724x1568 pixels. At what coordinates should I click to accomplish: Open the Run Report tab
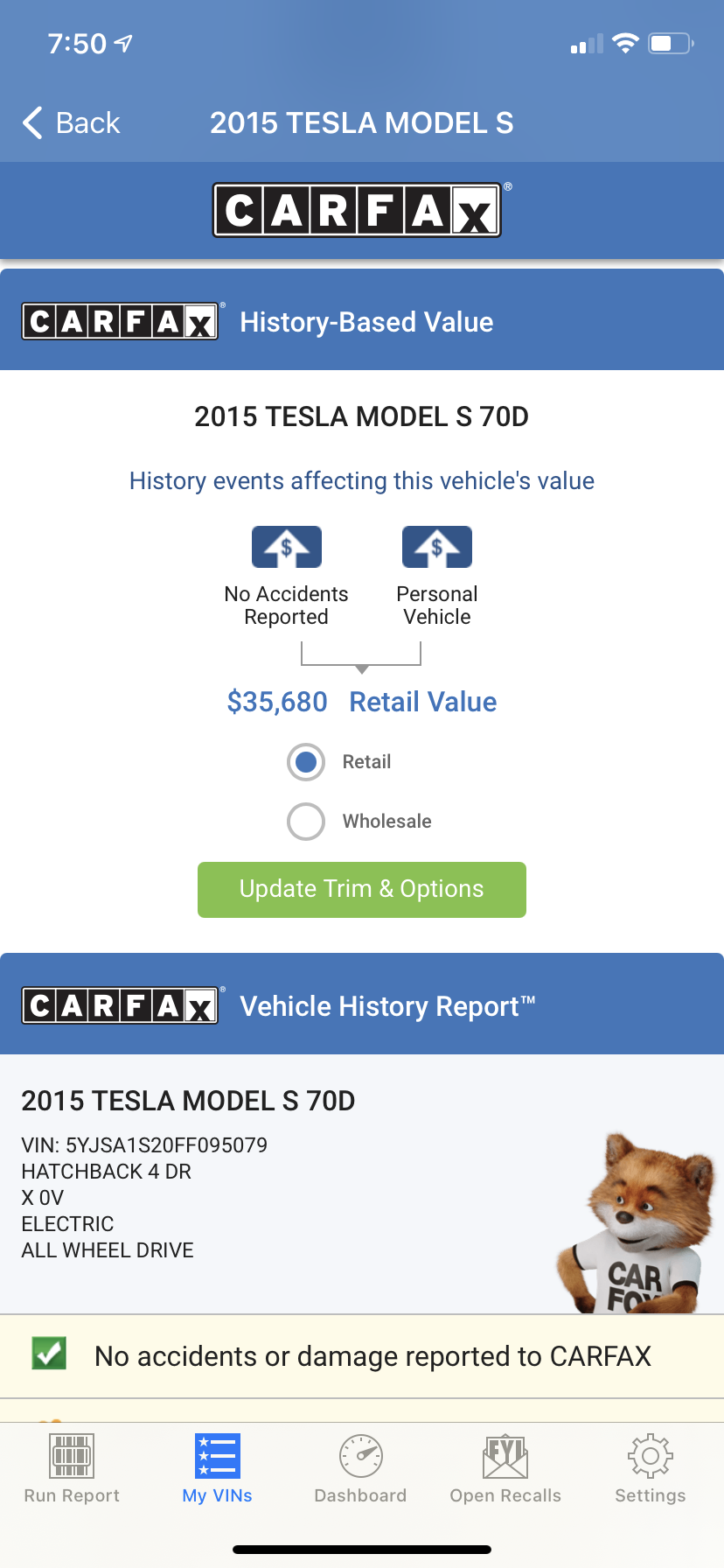pos(72,1469)
